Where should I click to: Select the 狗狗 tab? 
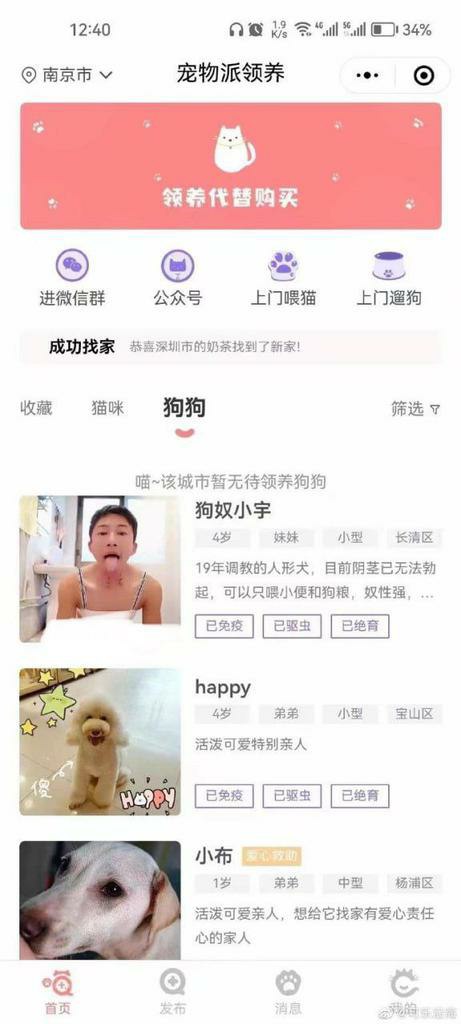184,408
